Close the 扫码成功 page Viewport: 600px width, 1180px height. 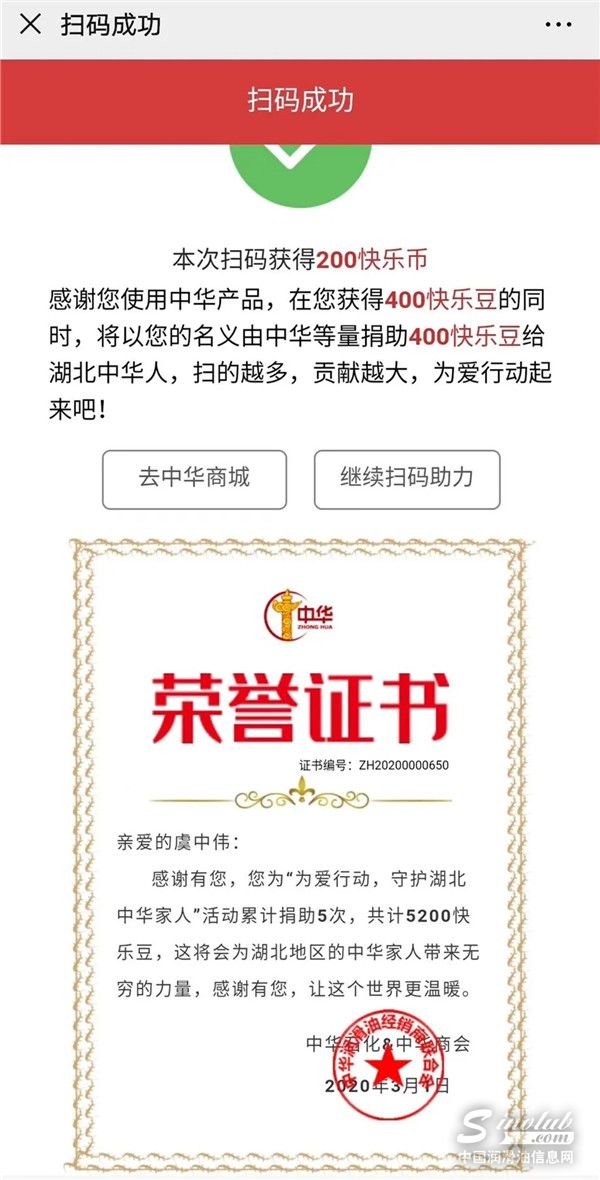[x=31, y=25]
